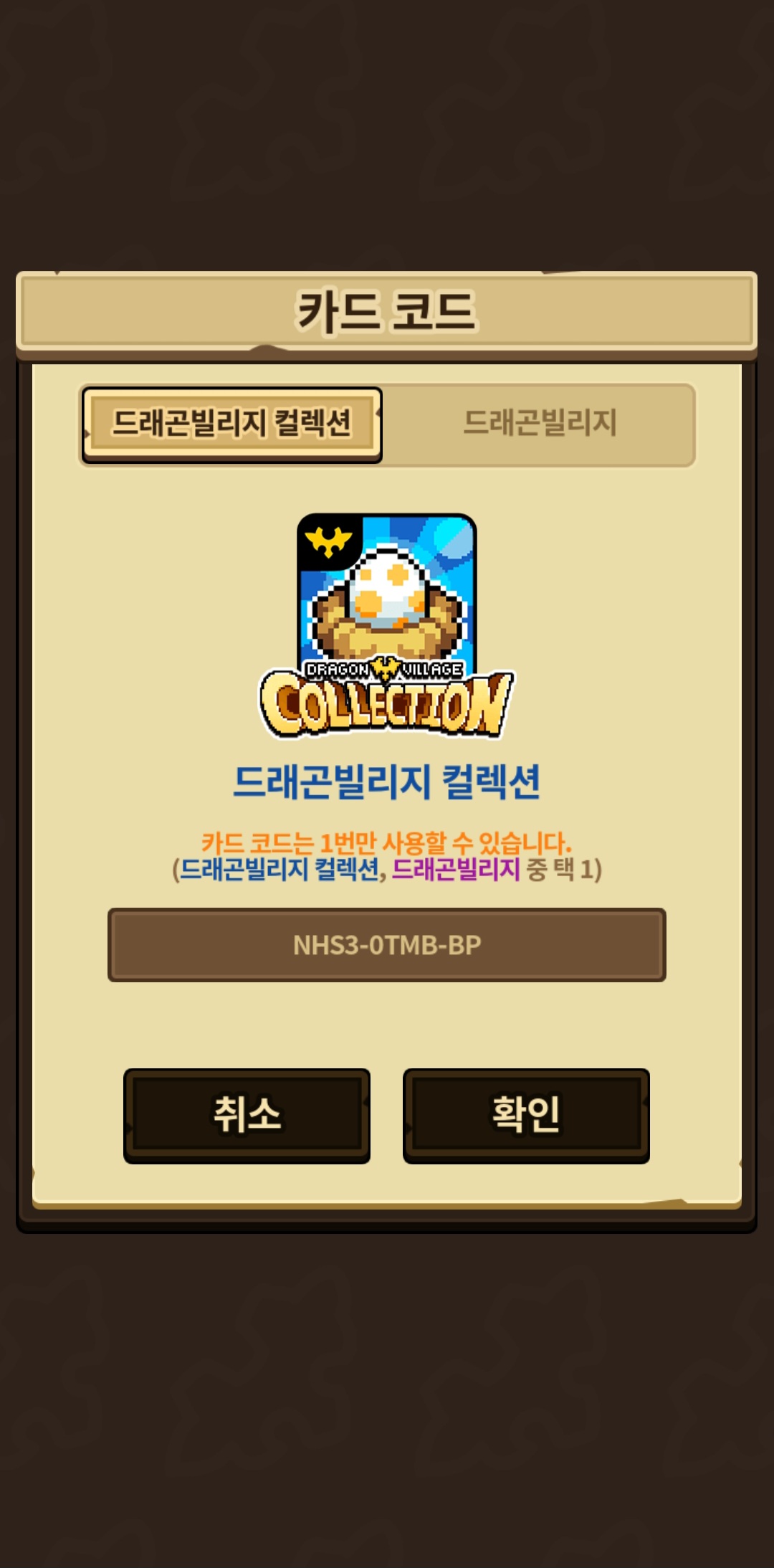774x1568 pixels.
Task: Switch to the 드래곤빌리지 tab
Action: [x=539, y=423]
